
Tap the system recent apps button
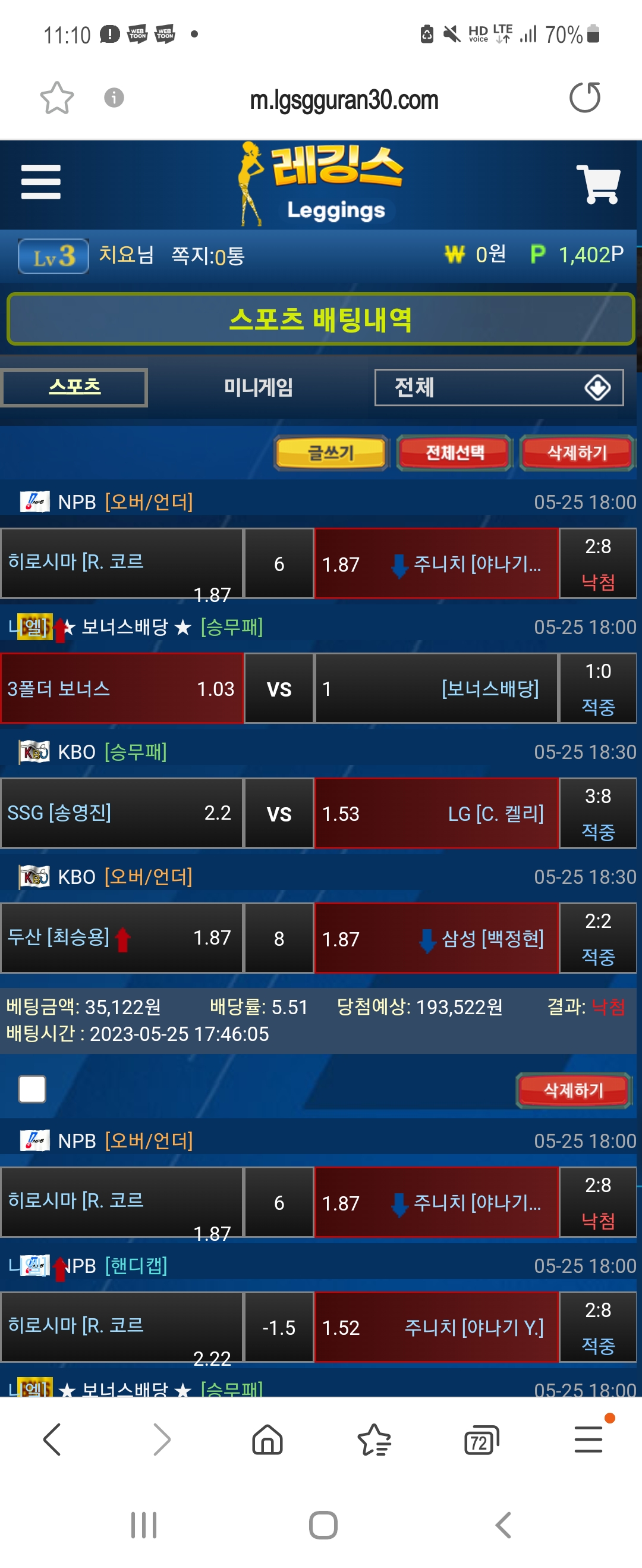(144, 1525)
